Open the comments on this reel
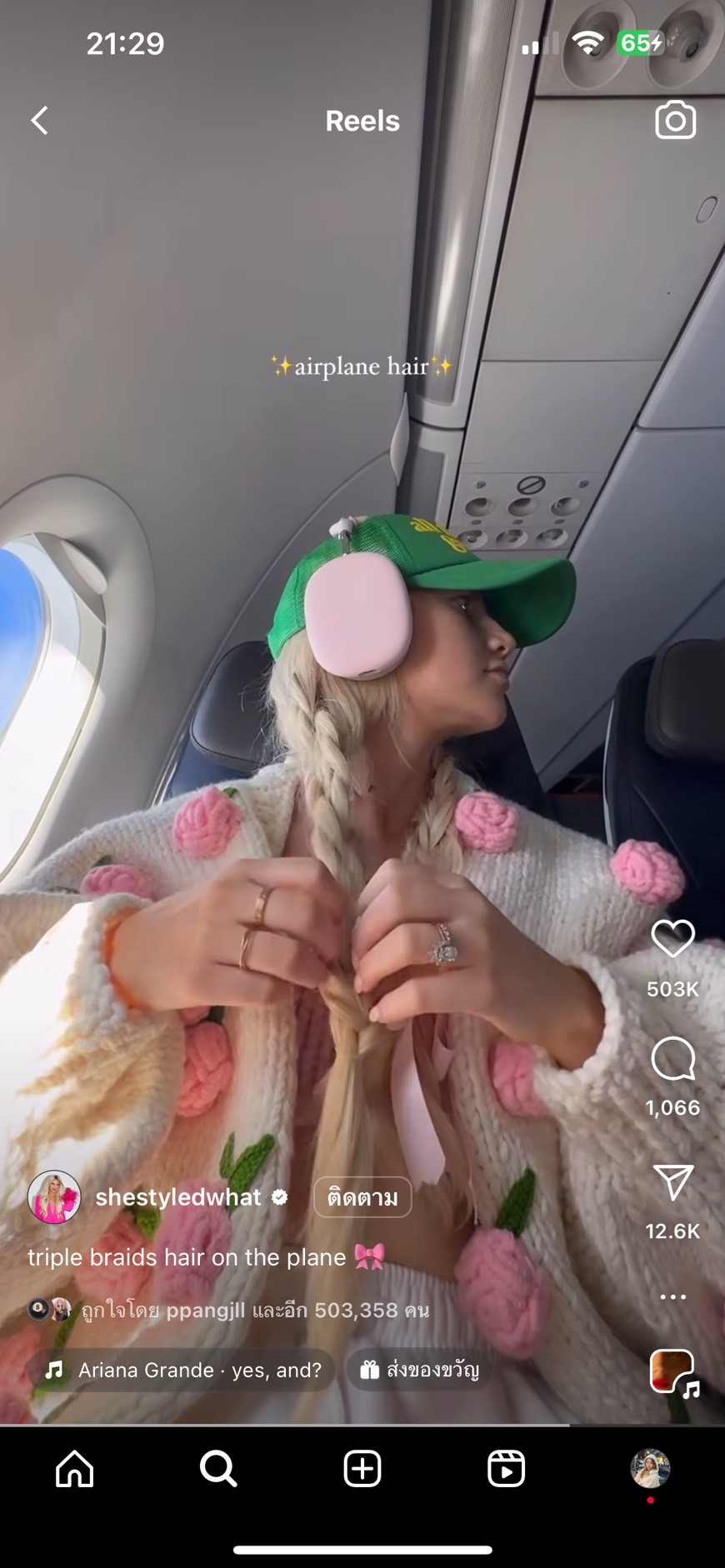 pos(672,1058)
